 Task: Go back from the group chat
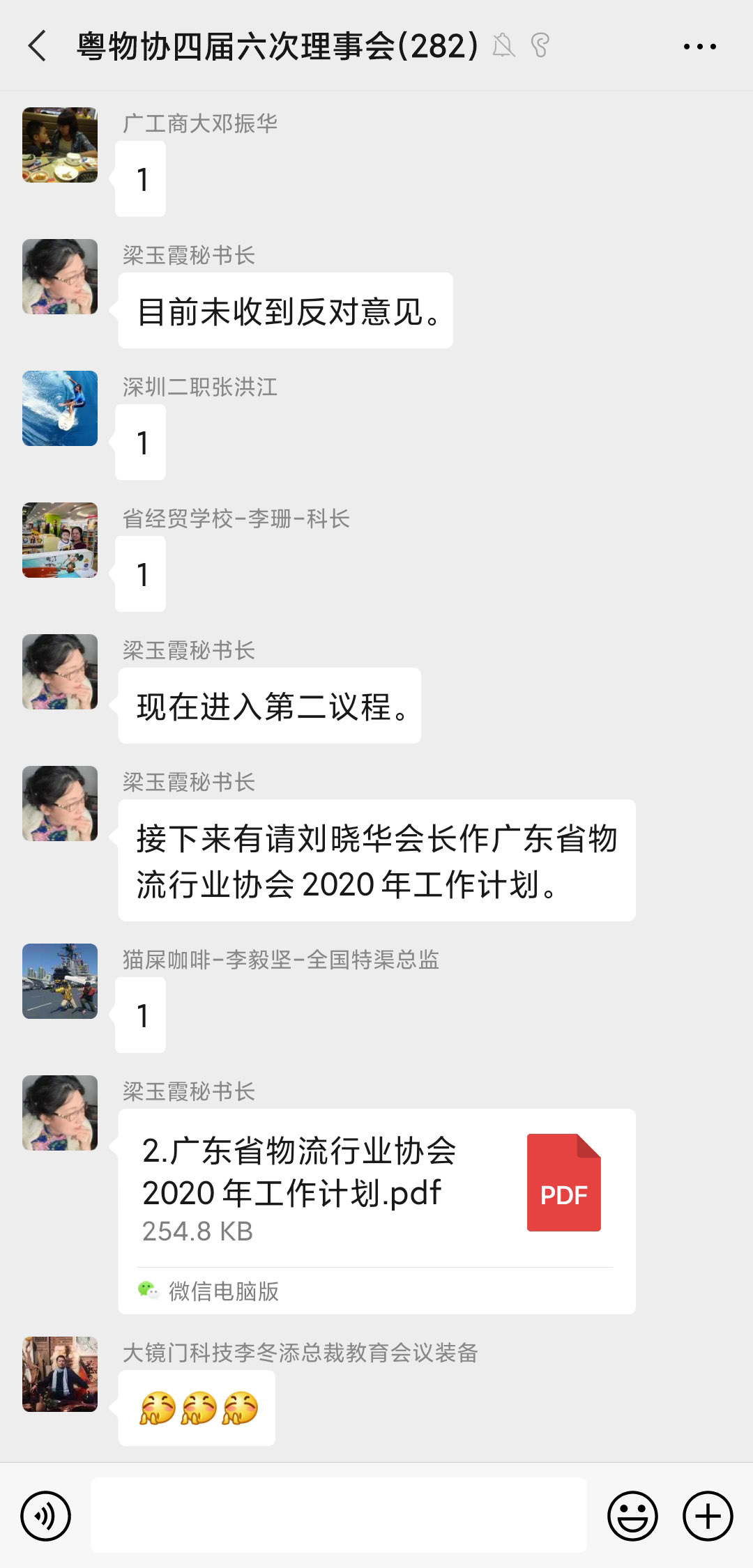pyautogui.click(x=37, y=47)
